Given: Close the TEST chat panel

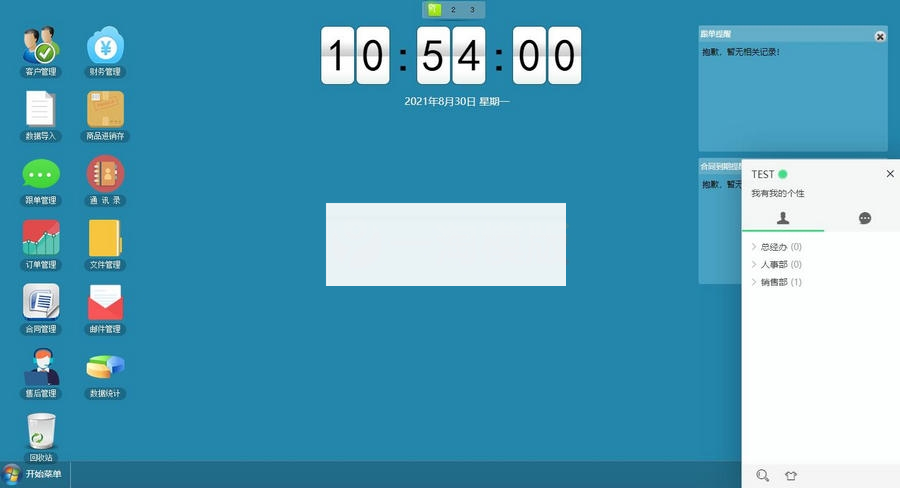Looking at the screenshot, I should click(x=890, y=174).
